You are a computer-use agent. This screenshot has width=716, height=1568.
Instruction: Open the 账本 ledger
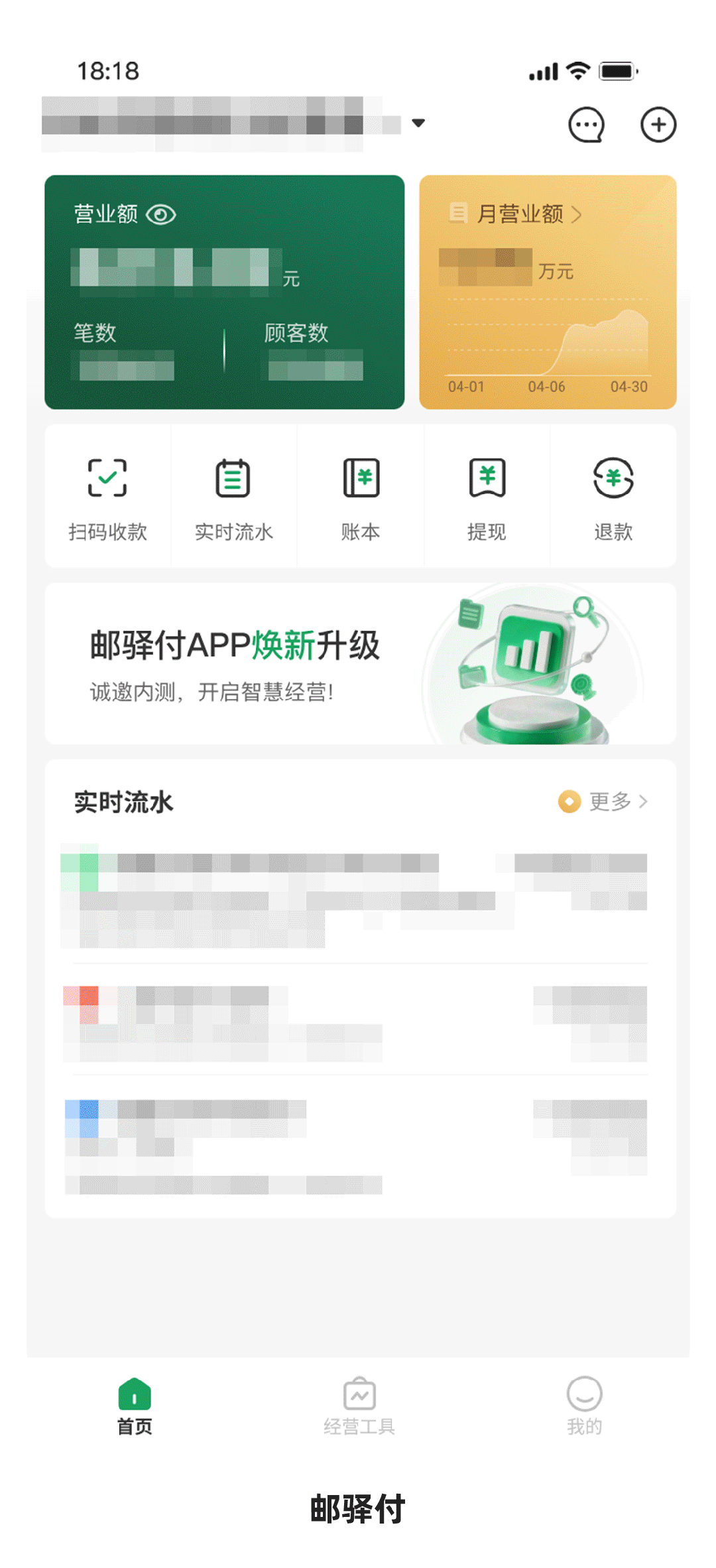click(x=361, y=497)
